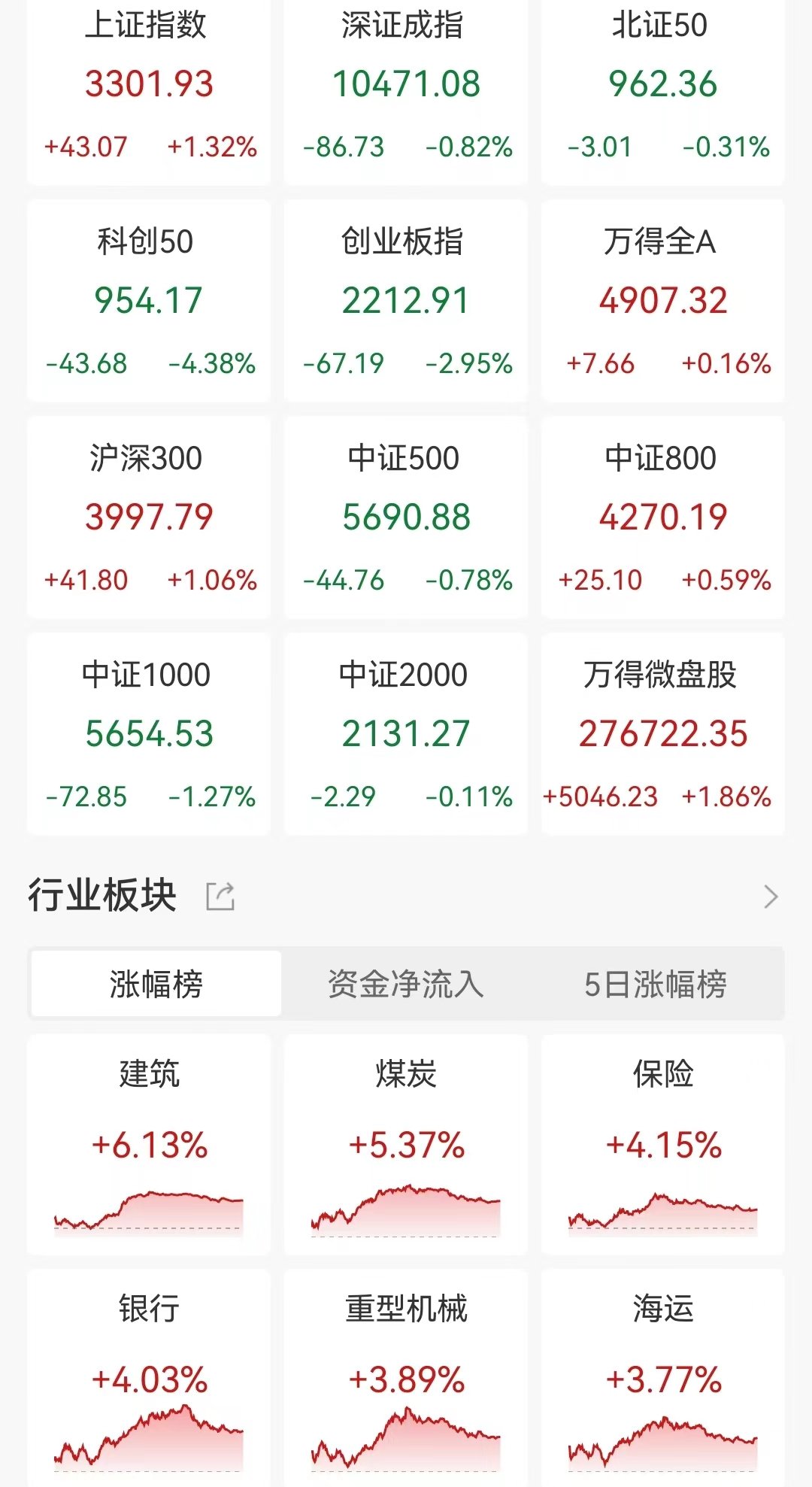This screenshot has width=812, height=1487.
Task: Open the 上证指数 index card
Action: click(x=149, y=92)
